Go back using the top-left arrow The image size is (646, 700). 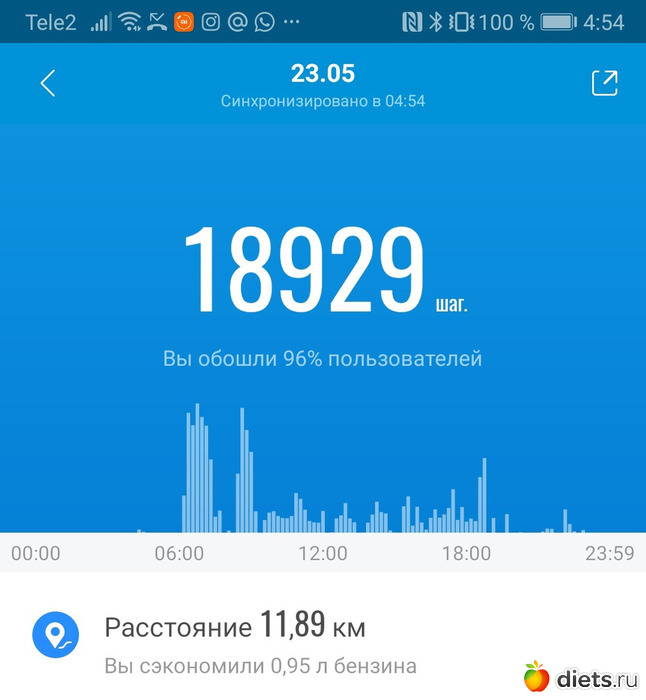(x=47, y=83)
